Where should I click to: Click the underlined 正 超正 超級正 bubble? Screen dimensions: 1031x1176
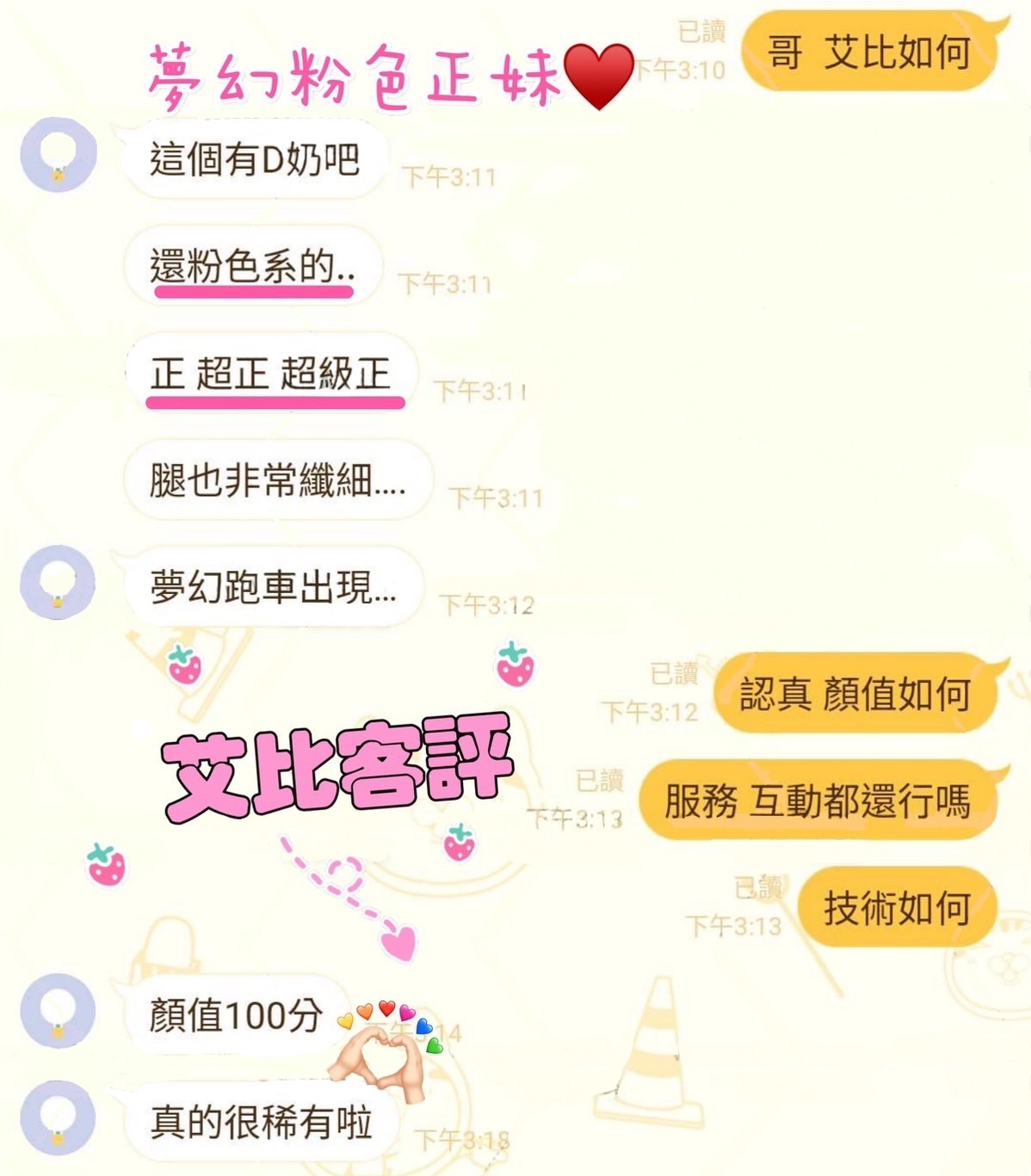pyautogui.click(x=271, y=372)
